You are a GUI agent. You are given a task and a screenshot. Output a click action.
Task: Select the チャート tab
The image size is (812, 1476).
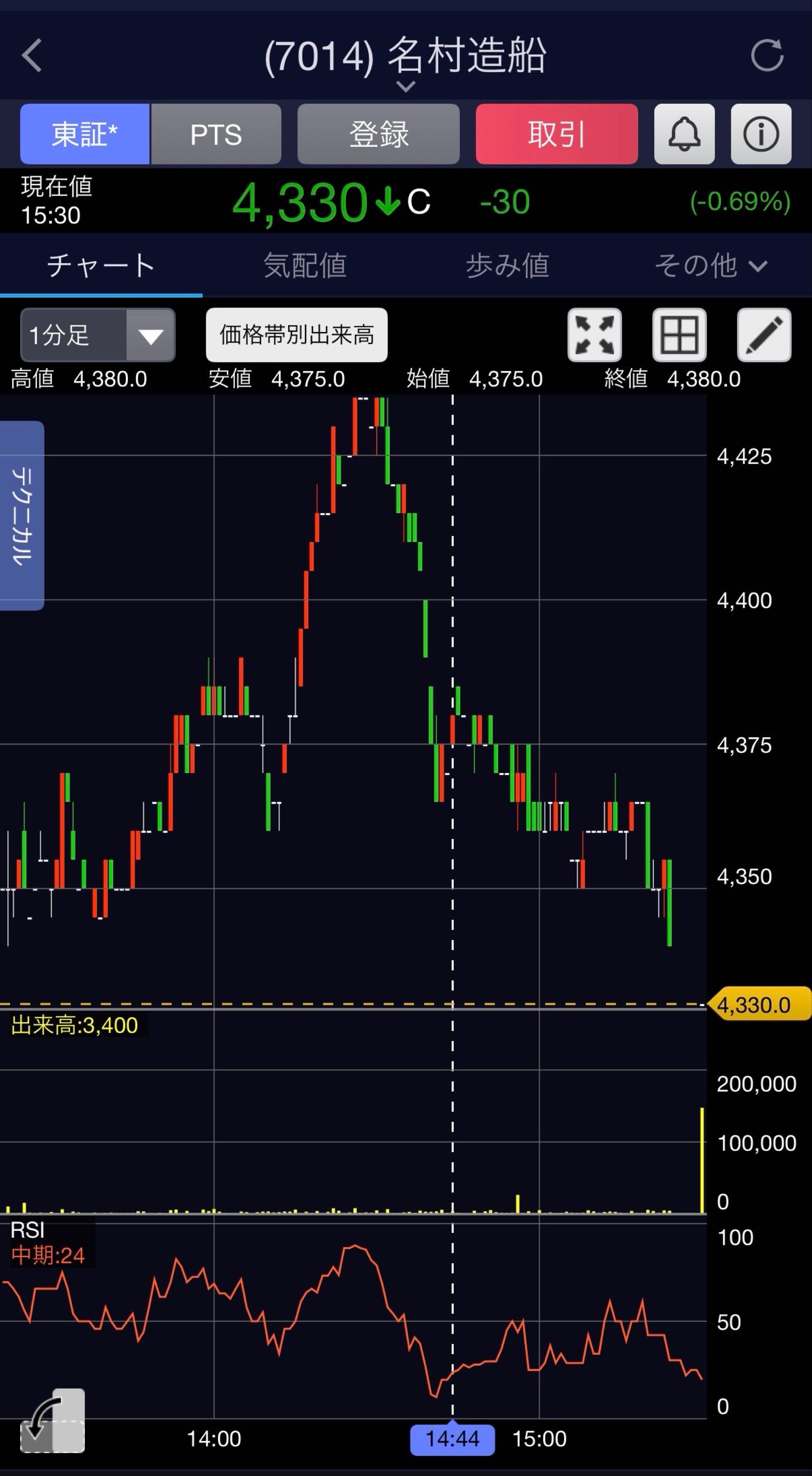click(101, 266)
